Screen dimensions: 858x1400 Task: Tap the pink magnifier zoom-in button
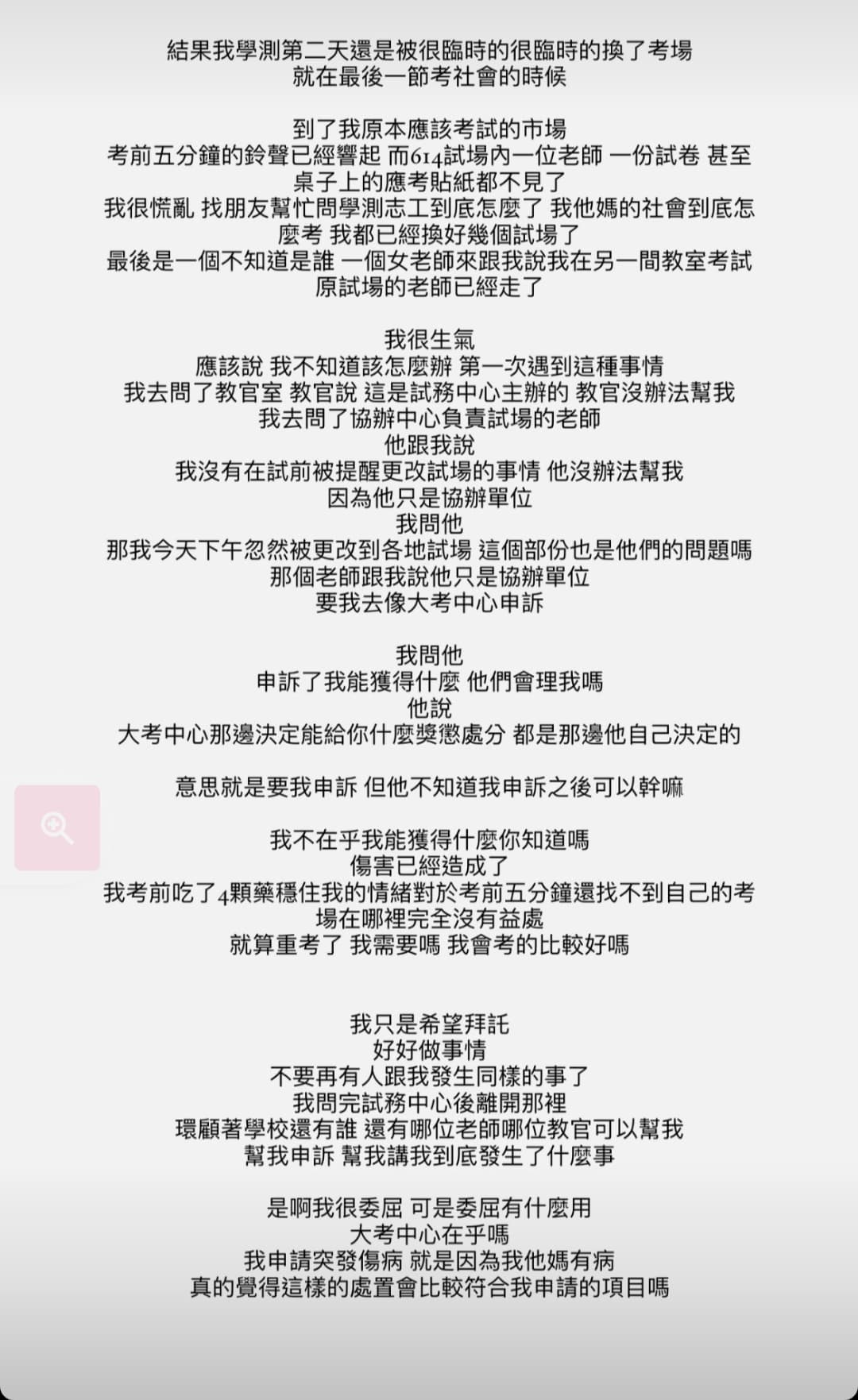tap(57, 828)
